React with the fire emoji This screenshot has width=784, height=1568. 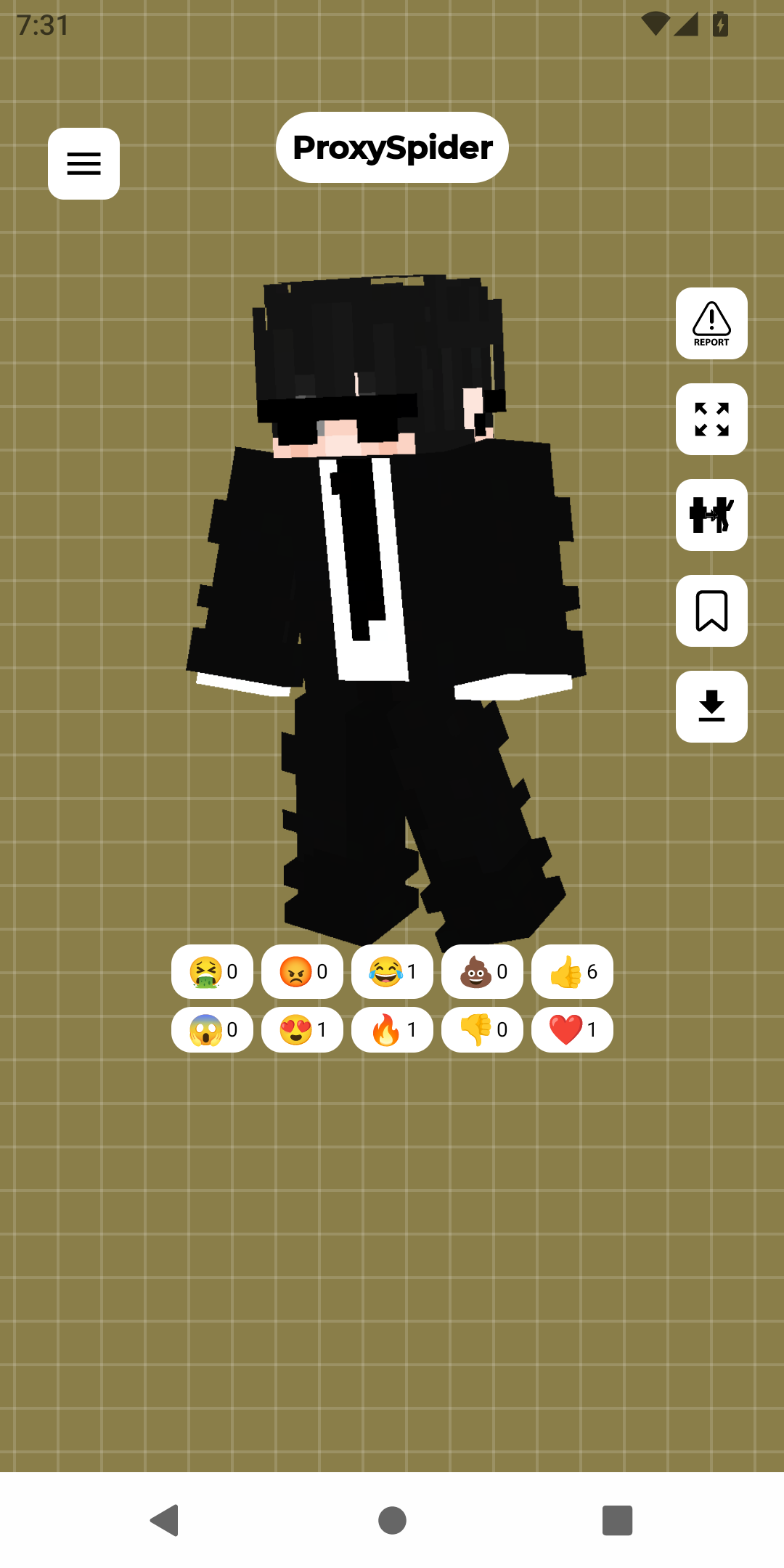coord(392,1029)
